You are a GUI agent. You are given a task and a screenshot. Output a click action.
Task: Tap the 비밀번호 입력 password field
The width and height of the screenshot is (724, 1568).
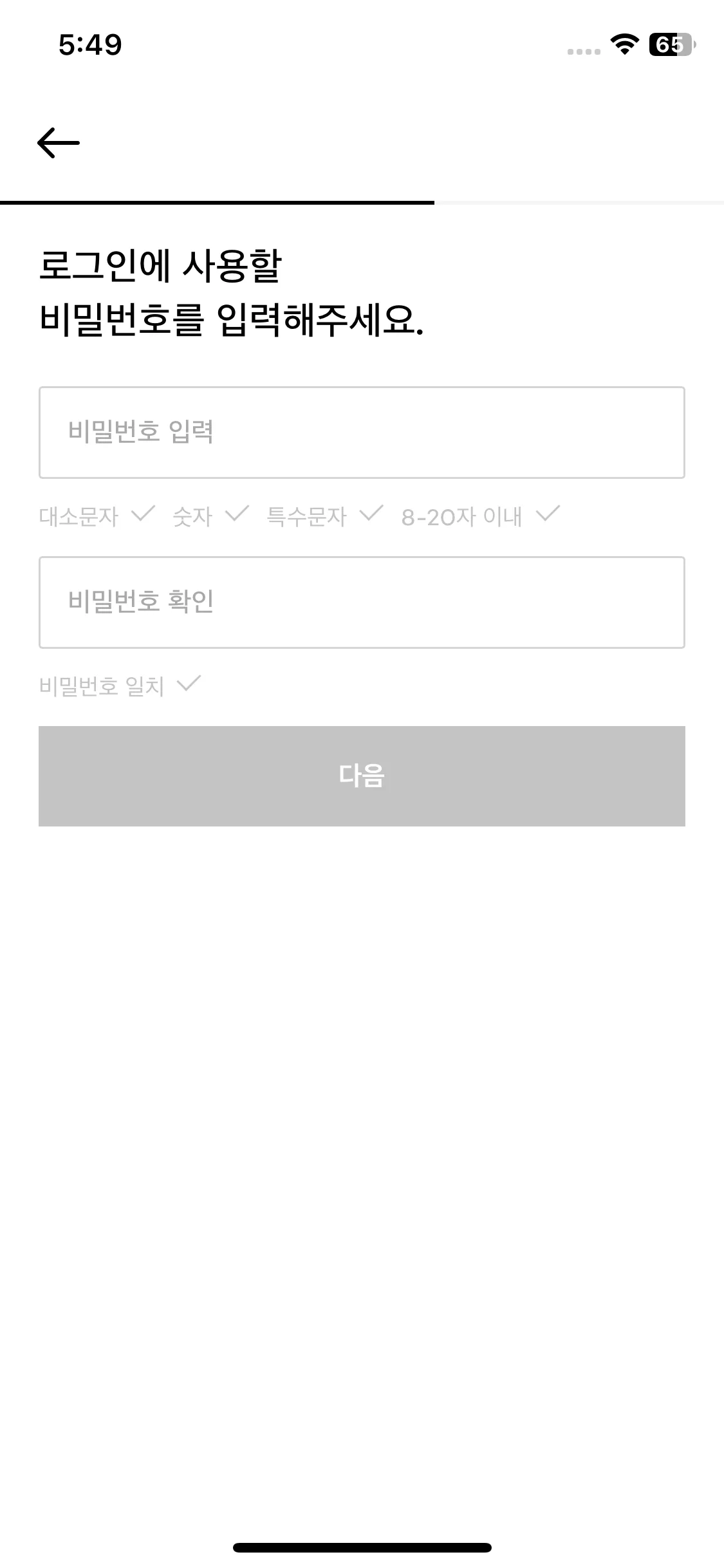362,433
